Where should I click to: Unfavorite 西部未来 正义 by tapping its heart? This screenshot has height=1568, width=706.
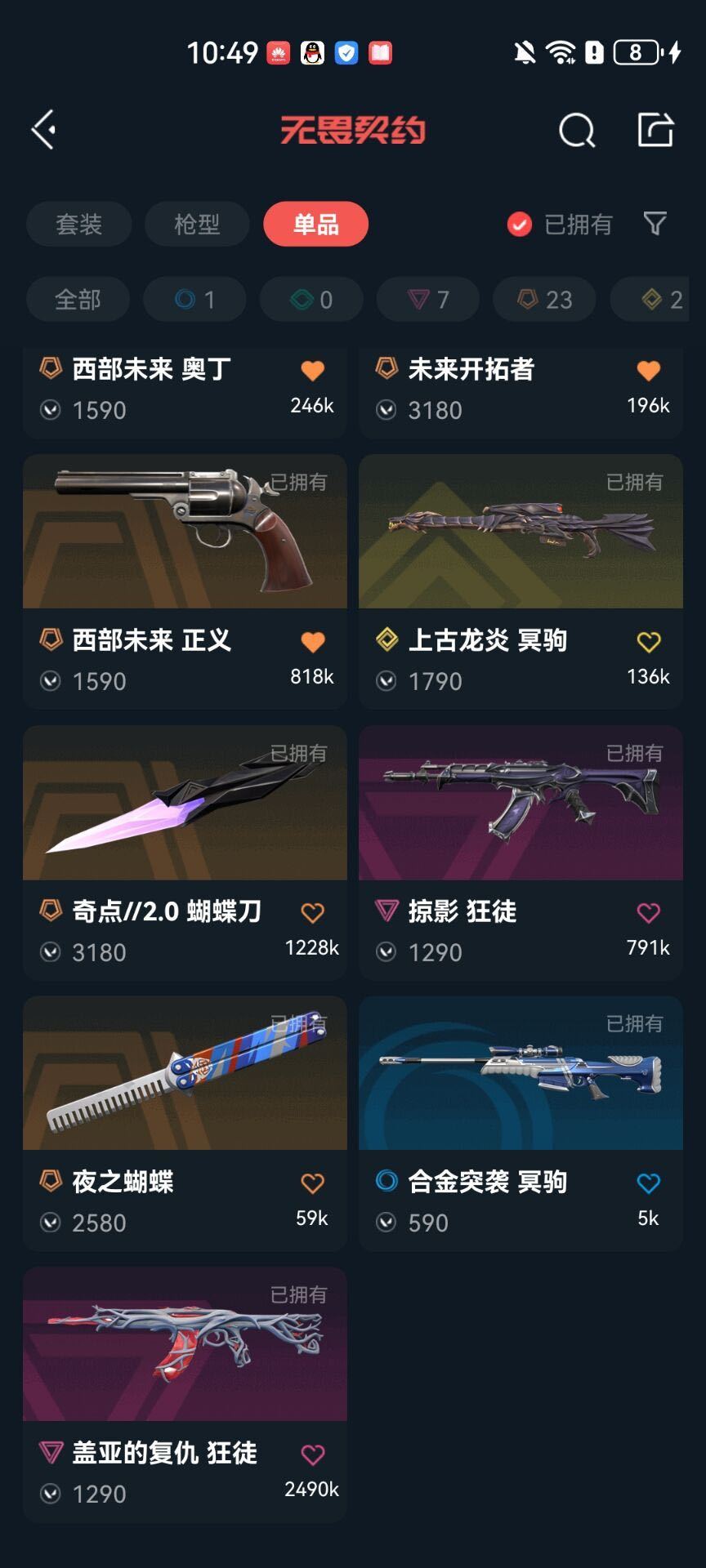point(313,642)
